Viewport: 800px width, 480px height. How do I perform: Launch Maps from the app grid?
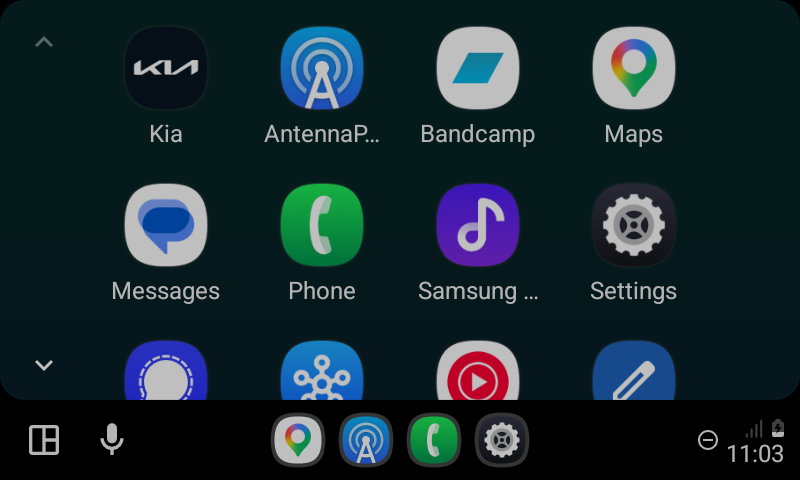pos(634,68)
